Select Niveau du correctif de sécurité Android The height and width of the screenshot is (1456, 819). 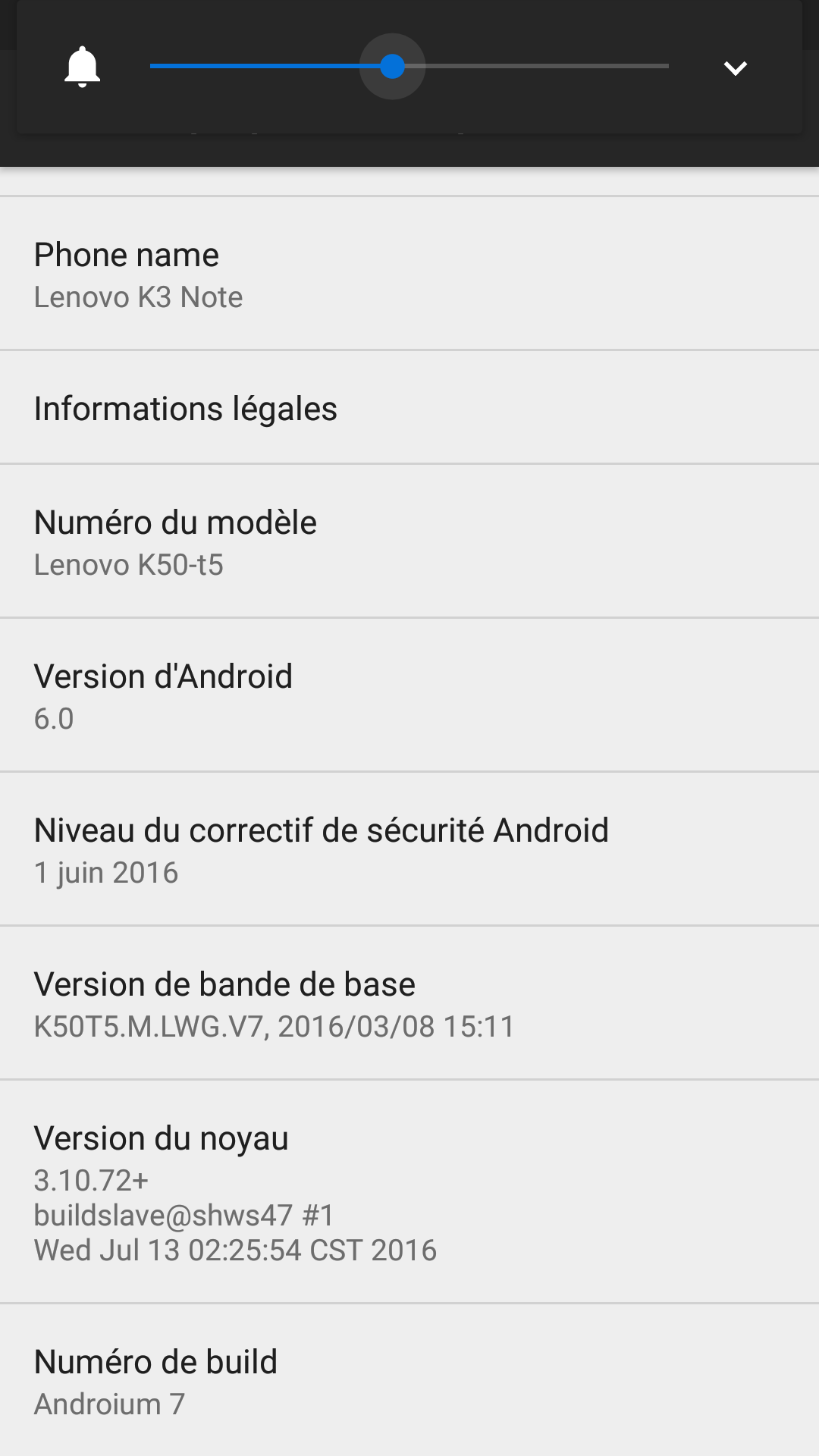409,849
